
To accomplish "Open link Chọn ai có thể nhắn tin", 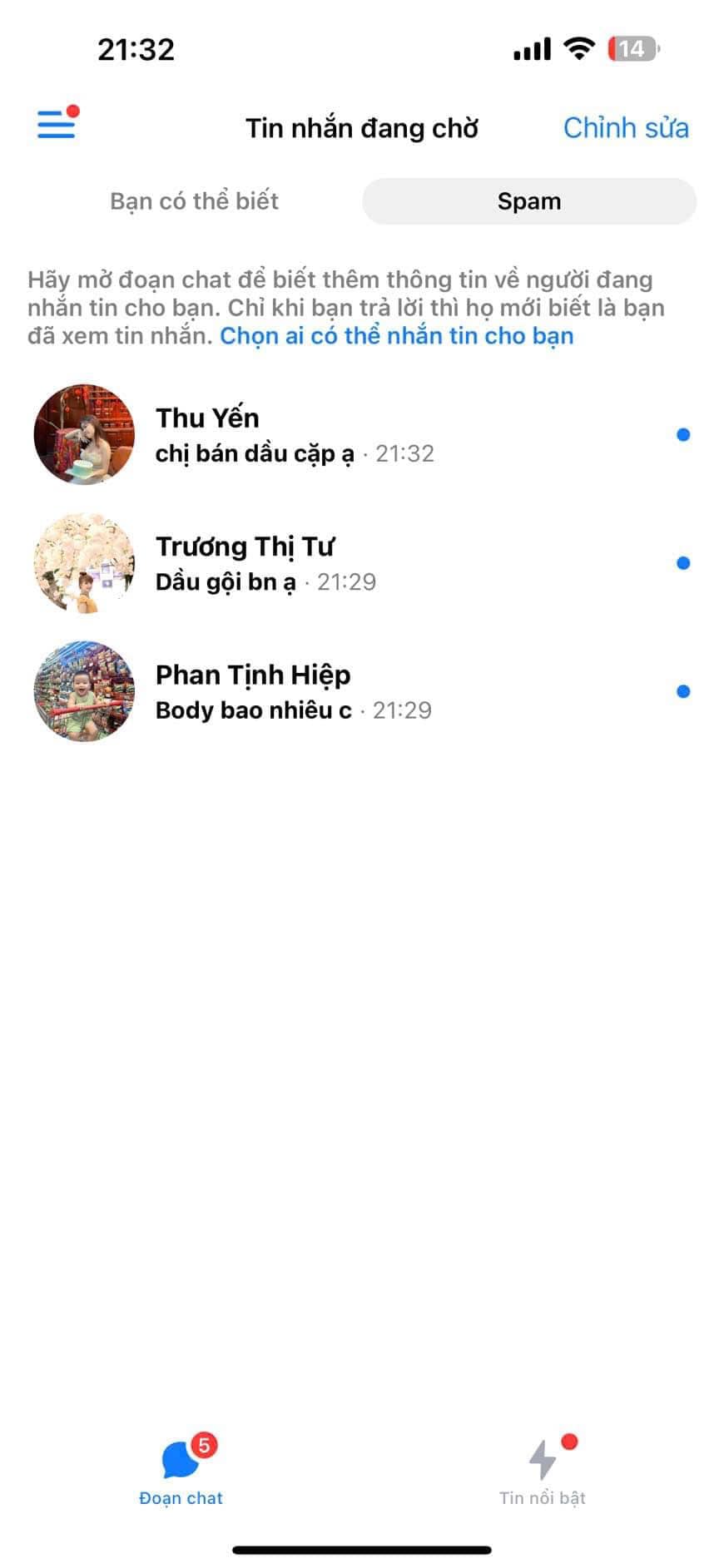I will click(x=396, y=336).
